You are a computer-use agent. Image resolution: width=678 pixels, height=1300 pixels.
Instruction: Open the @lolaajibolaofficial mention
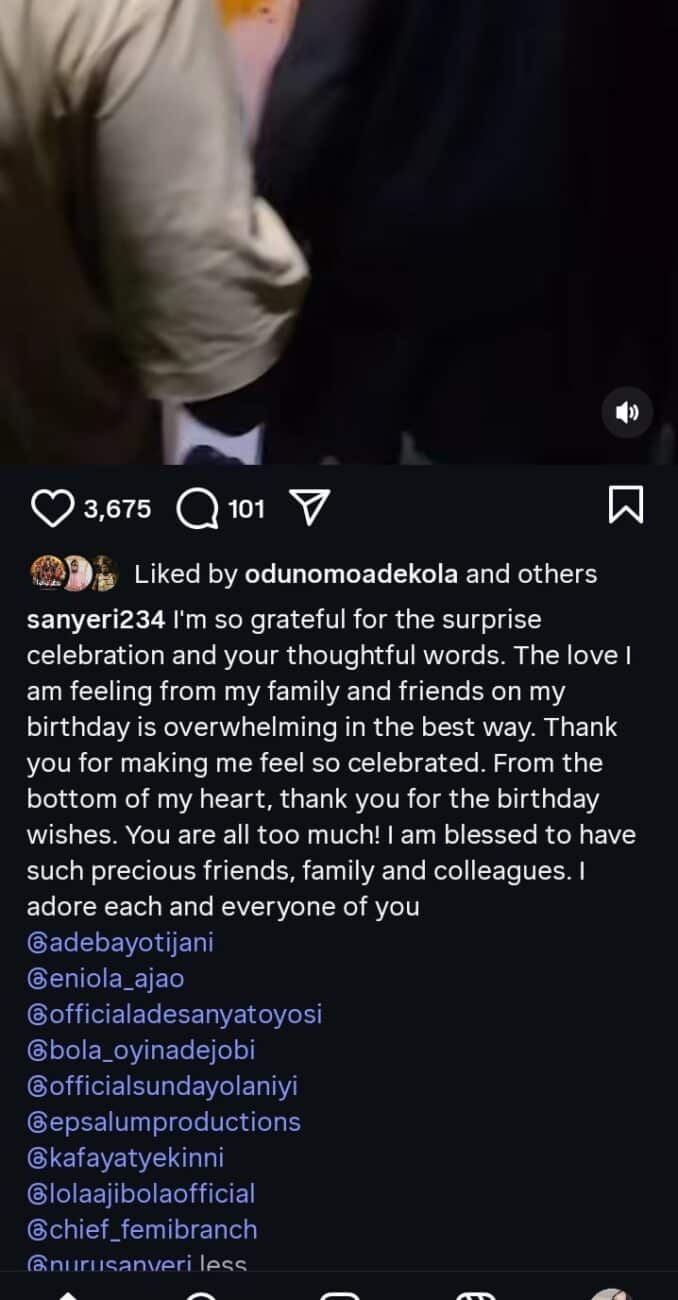point(141,1195)
